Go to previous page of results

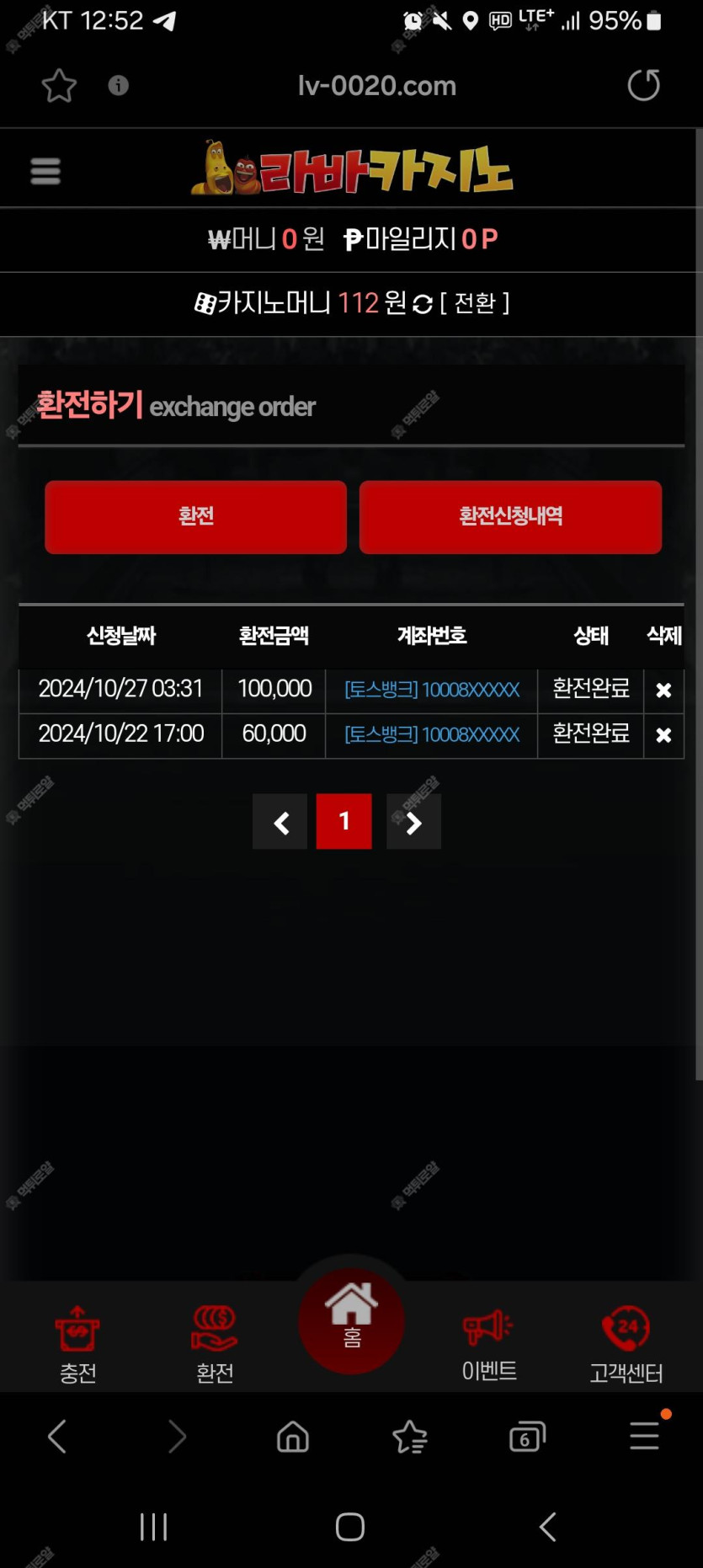coord(280,822)
